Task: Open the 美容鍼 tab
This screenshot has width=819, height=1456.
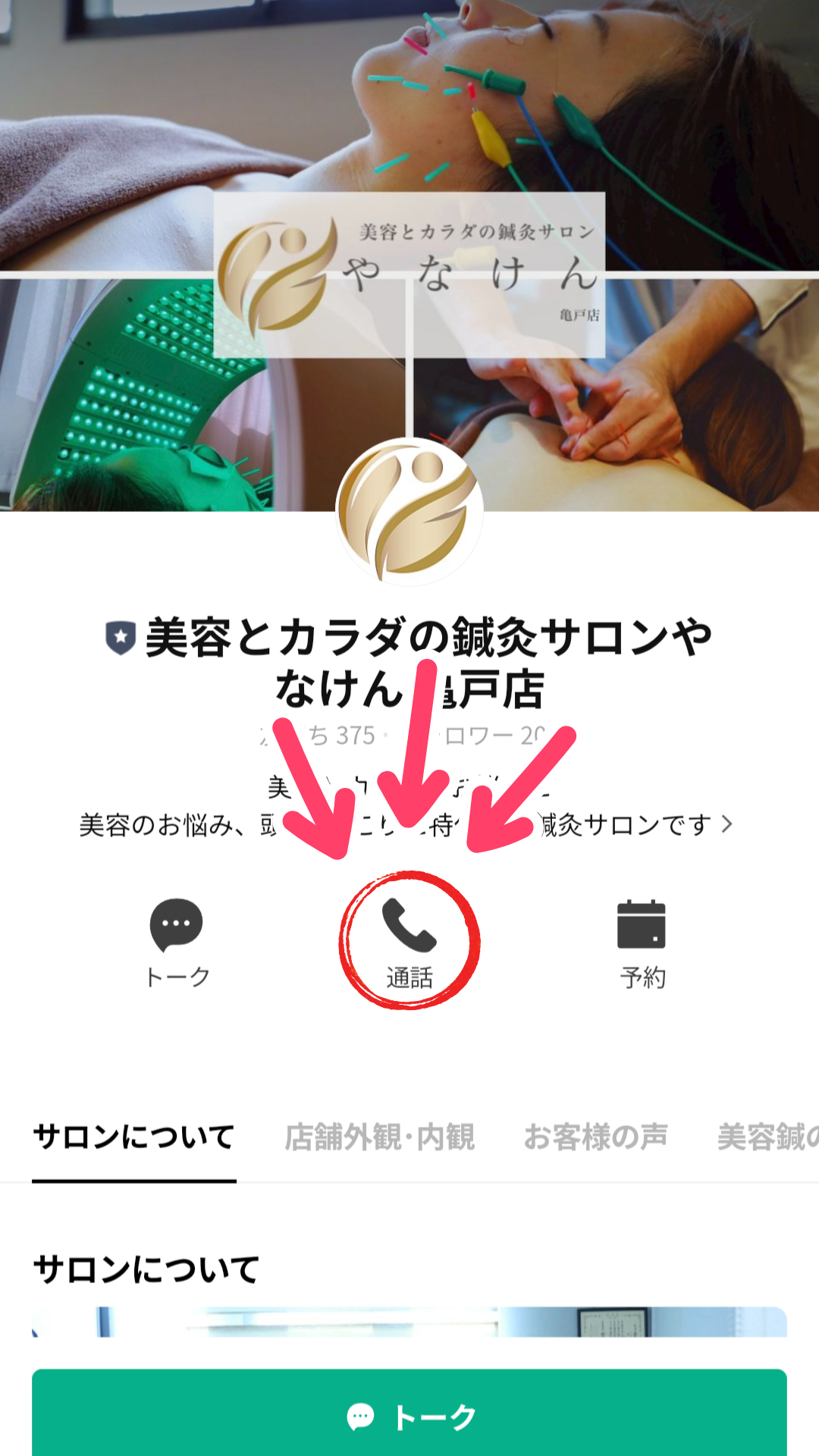Action: click(766, 1137)
